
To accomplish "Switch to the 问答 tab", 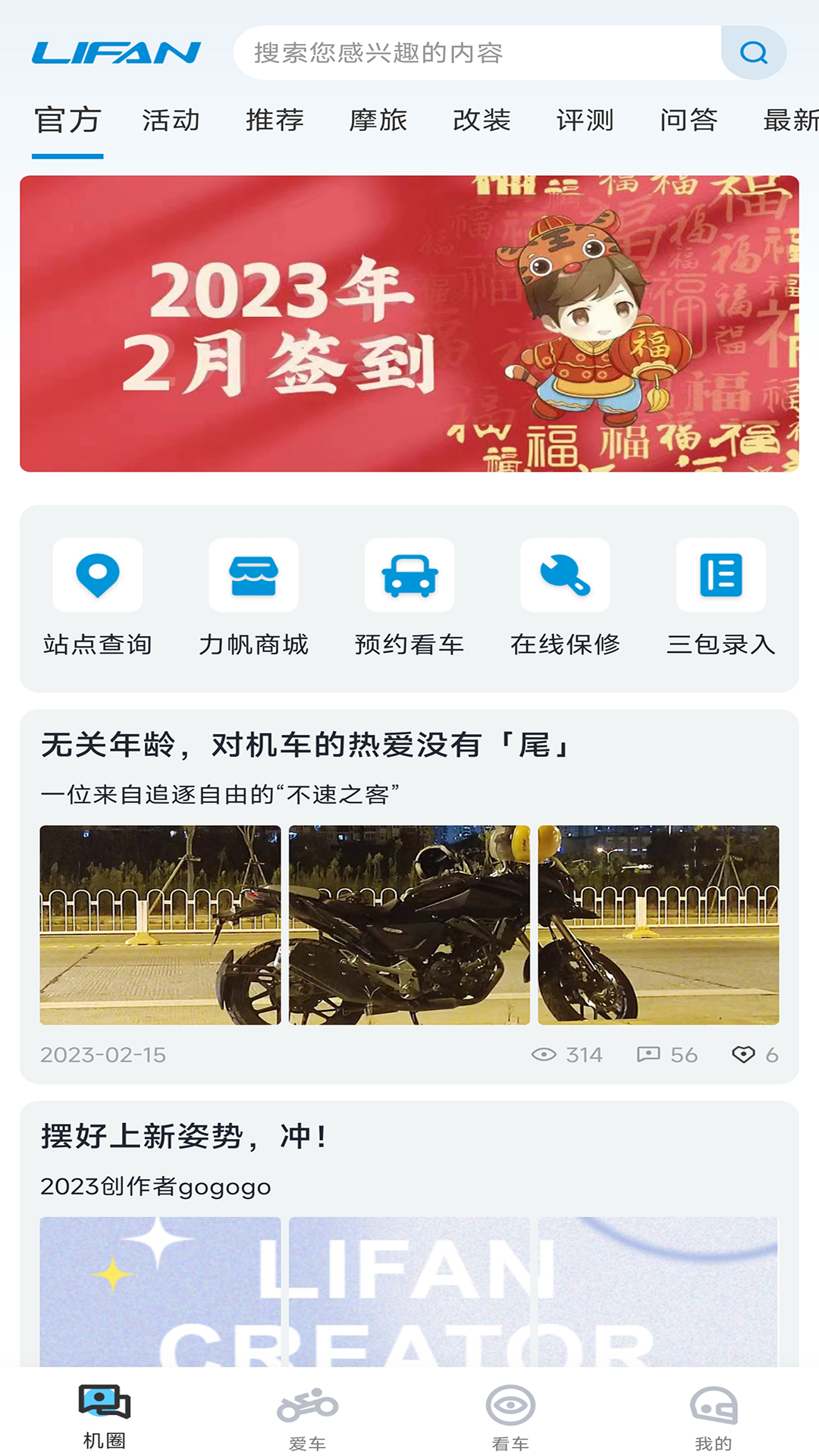I will pos(689,121).
